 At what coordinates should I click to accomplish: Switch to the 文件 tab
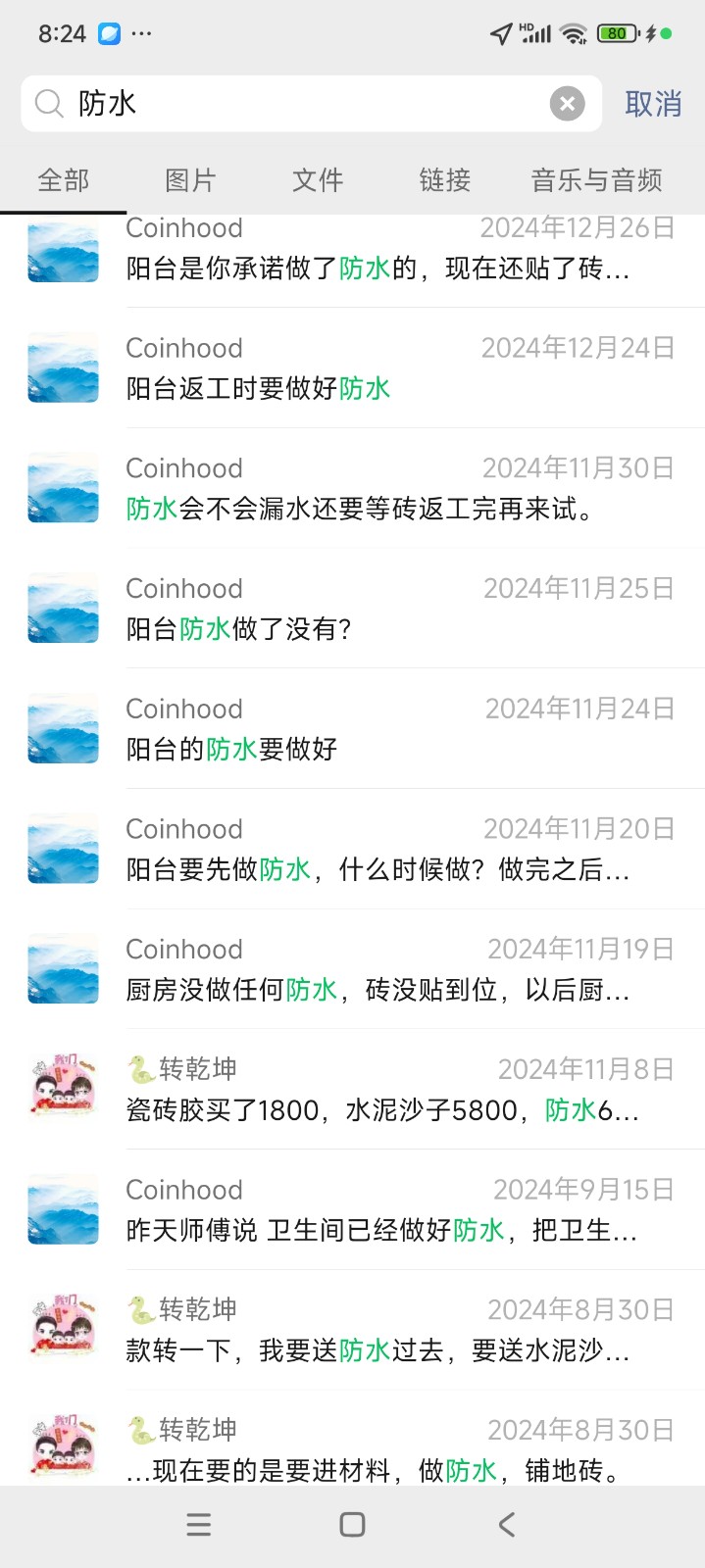(318, 180)
